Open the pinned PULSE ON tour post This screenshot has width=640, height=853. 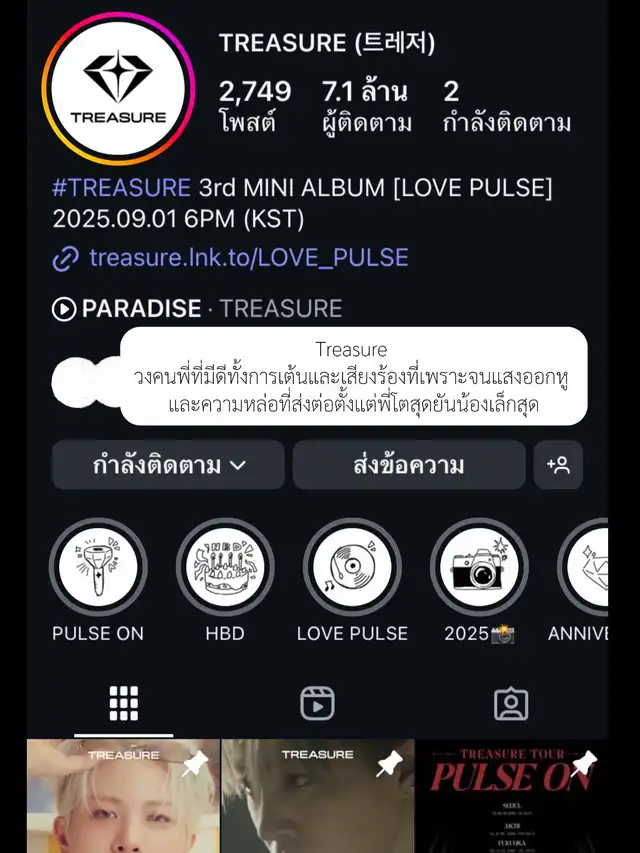(511, 797)
